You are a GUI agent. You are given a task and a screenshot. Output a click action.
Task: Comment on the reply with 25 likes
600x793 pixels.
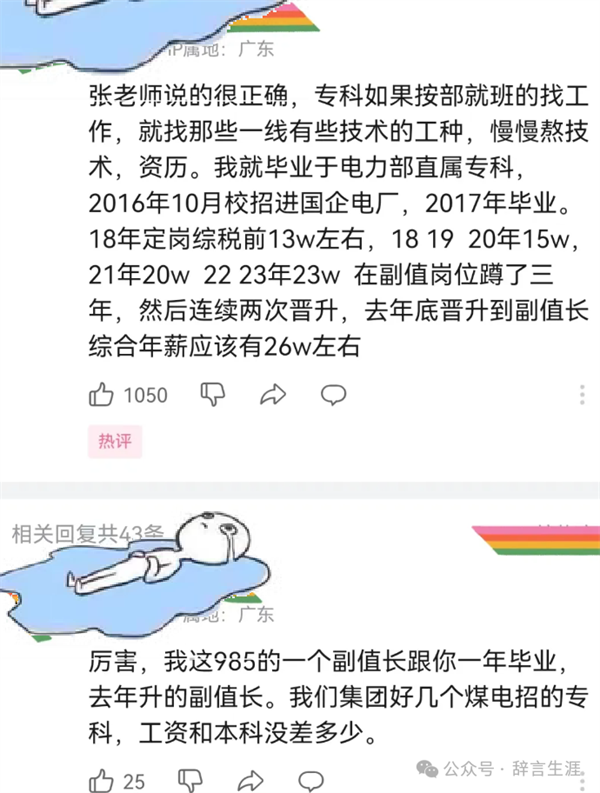coord(311,780)
